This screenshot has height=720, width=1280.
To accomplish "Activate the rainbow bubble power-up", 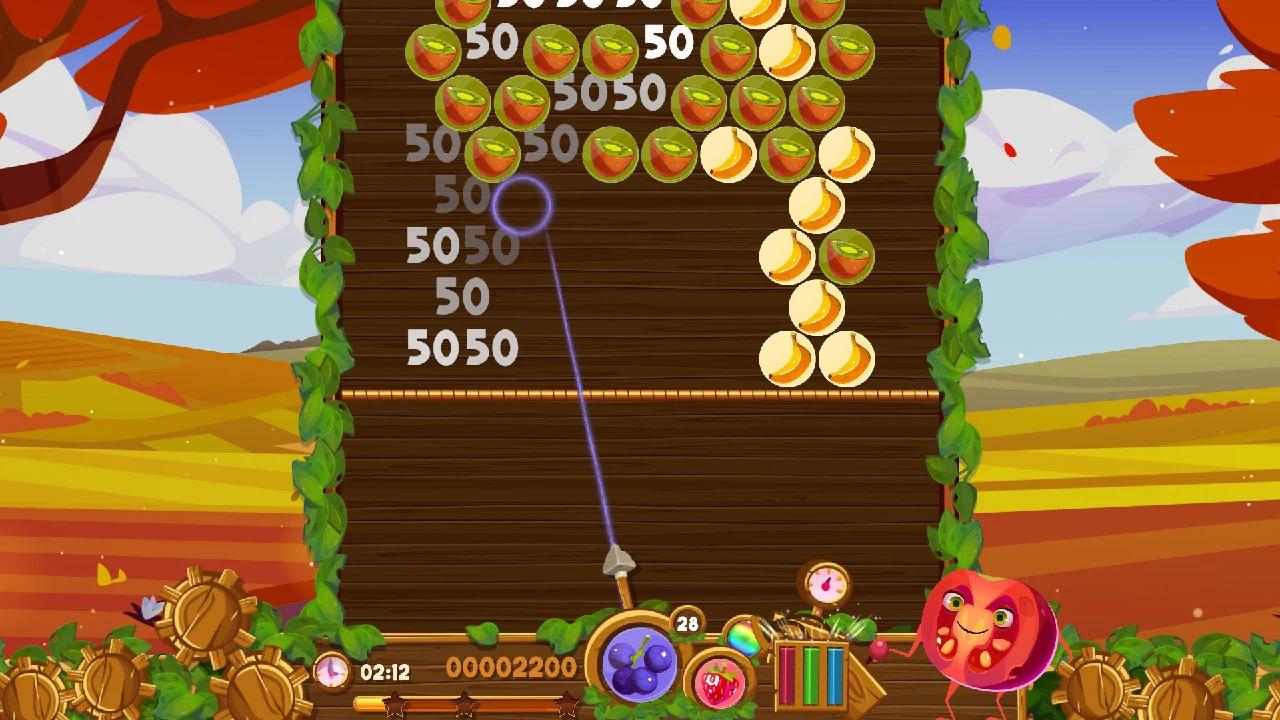I will pos(743,637).
